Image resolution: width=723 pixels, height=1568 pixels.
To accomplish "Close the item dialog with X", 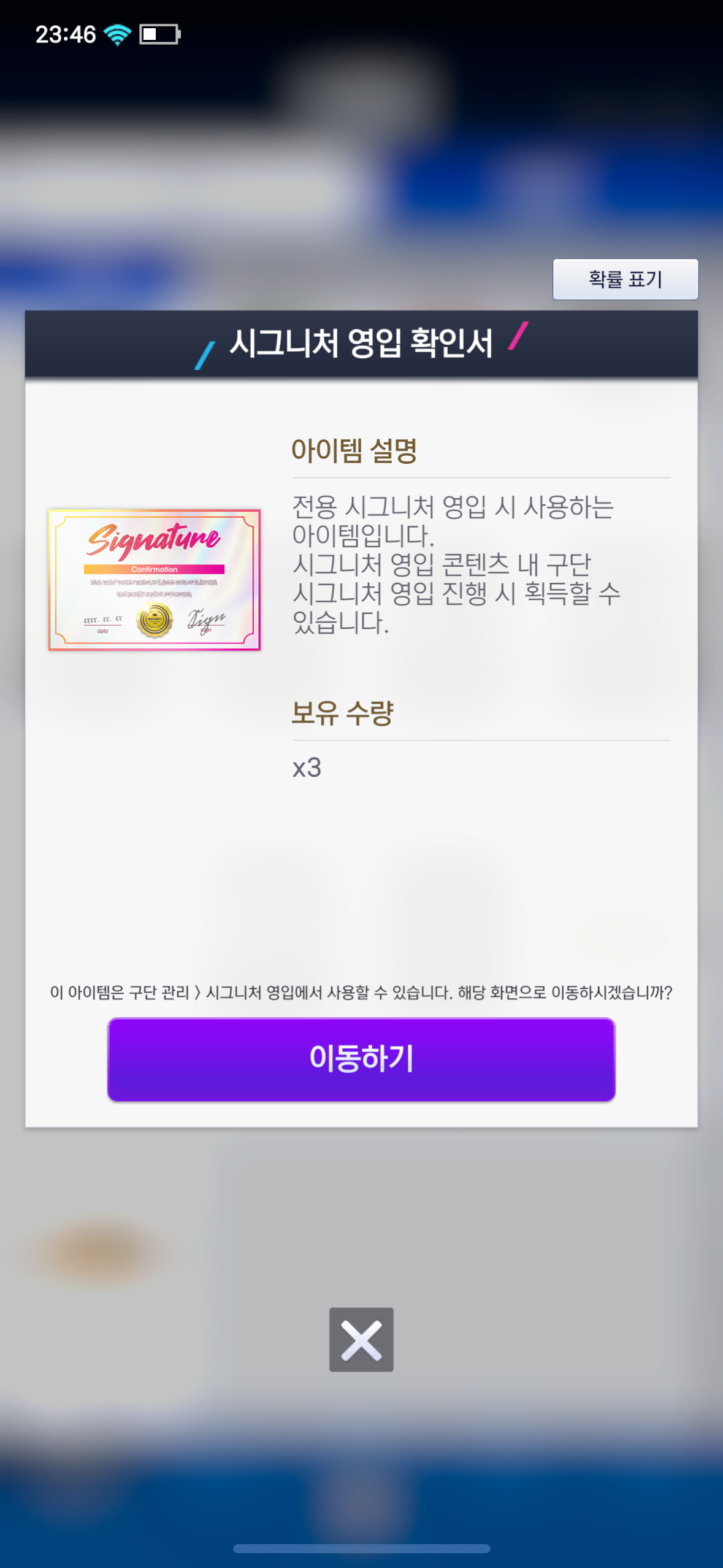I will [x=361, y=1340].
